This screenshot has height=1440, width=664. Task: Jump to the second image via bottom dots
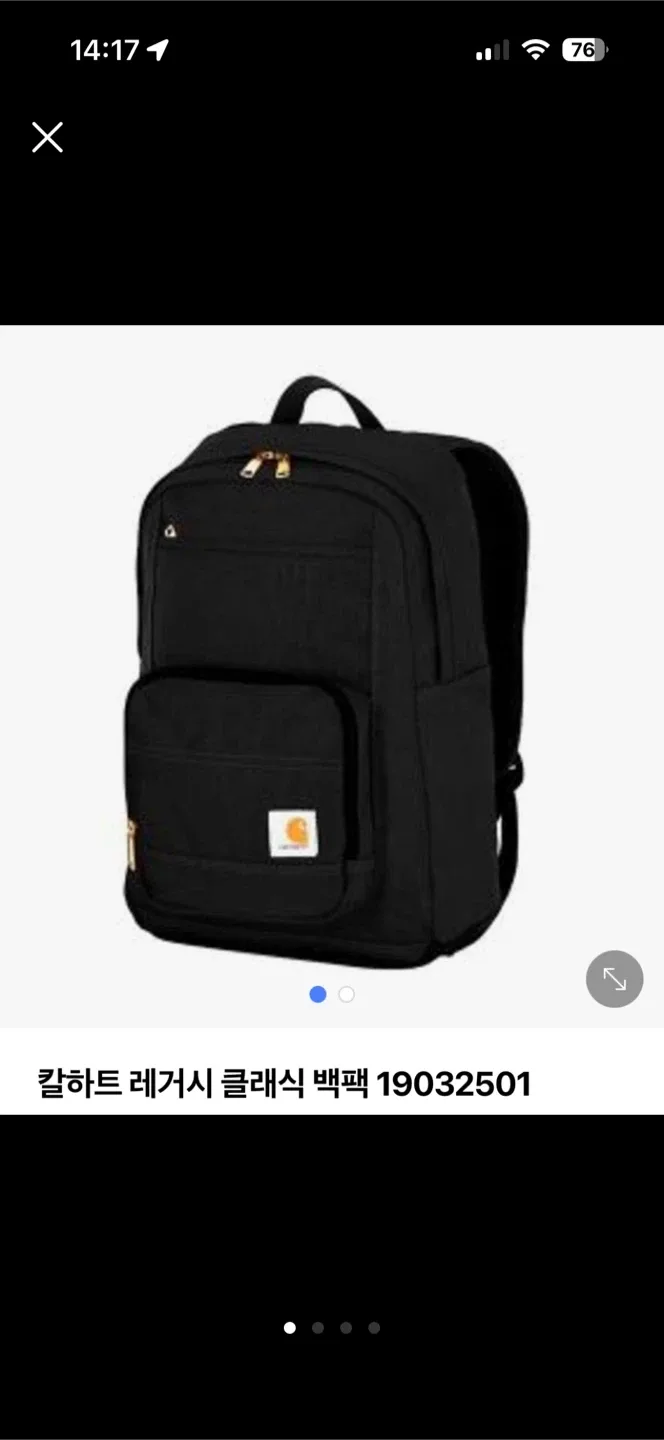[318, 1328]
